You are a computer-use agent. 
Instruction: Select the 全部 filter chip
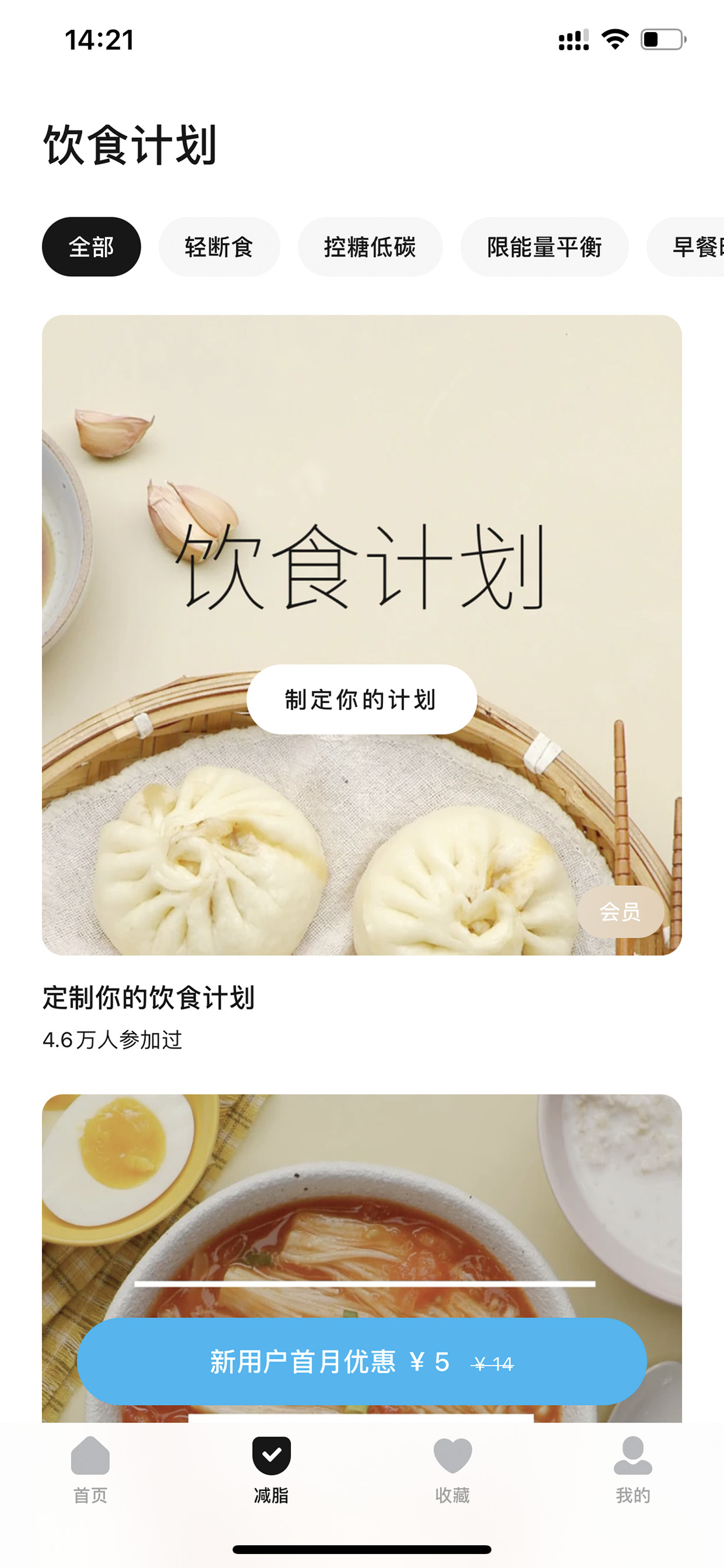91,247
